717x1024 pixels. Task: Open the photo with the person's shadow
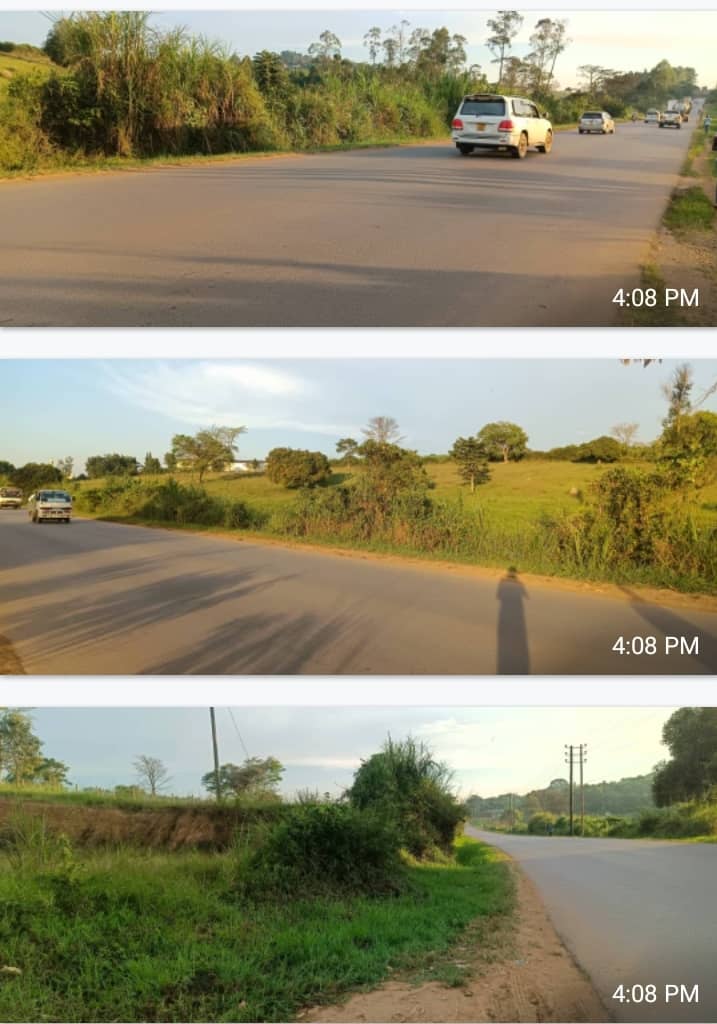point(358,516)
